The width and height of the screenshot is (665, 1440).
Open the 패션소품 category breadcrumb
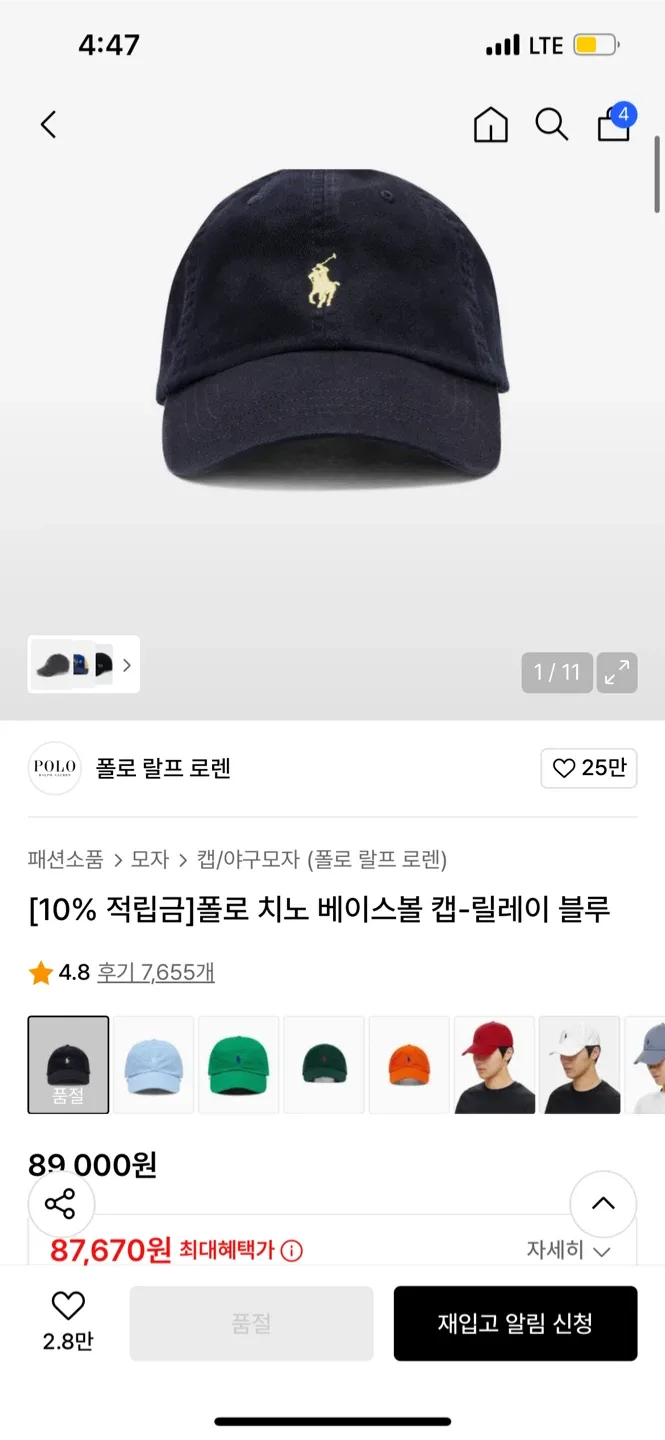65,859
